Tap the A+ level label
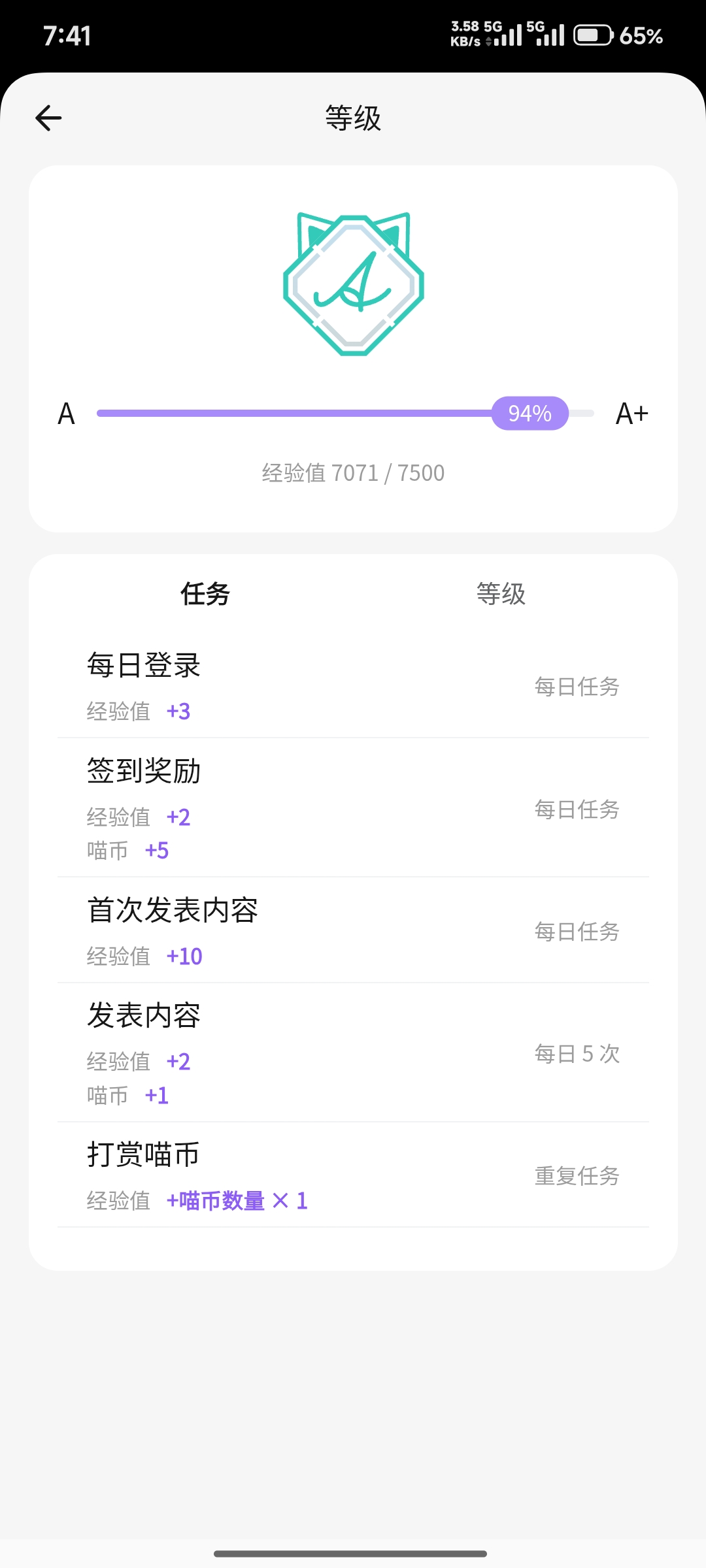Viewport: 706px width, 1568px height. coord(632,413)
